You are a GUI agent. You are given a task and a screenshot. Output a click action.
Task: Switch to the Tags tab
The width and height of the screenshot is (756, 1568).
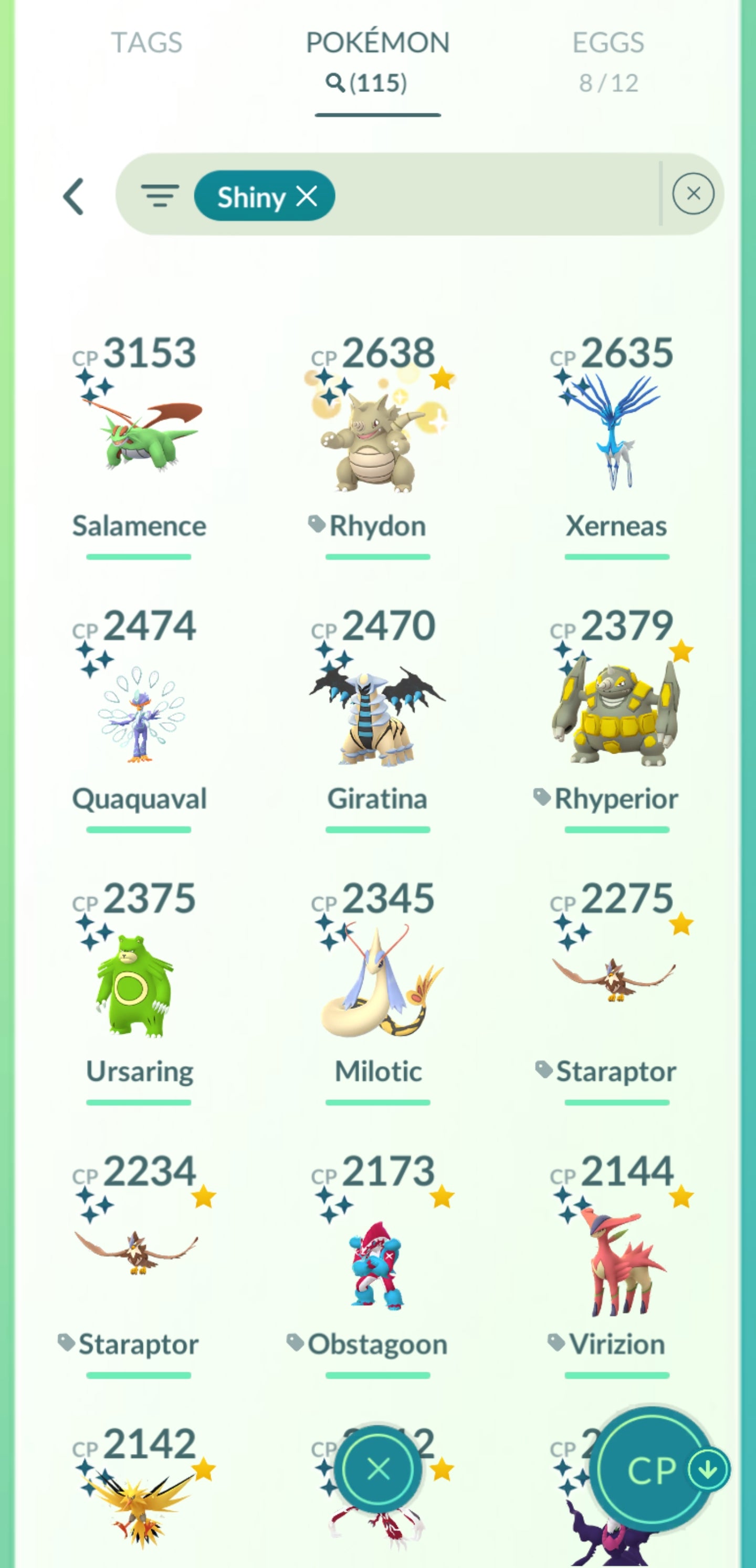(146, 43)
